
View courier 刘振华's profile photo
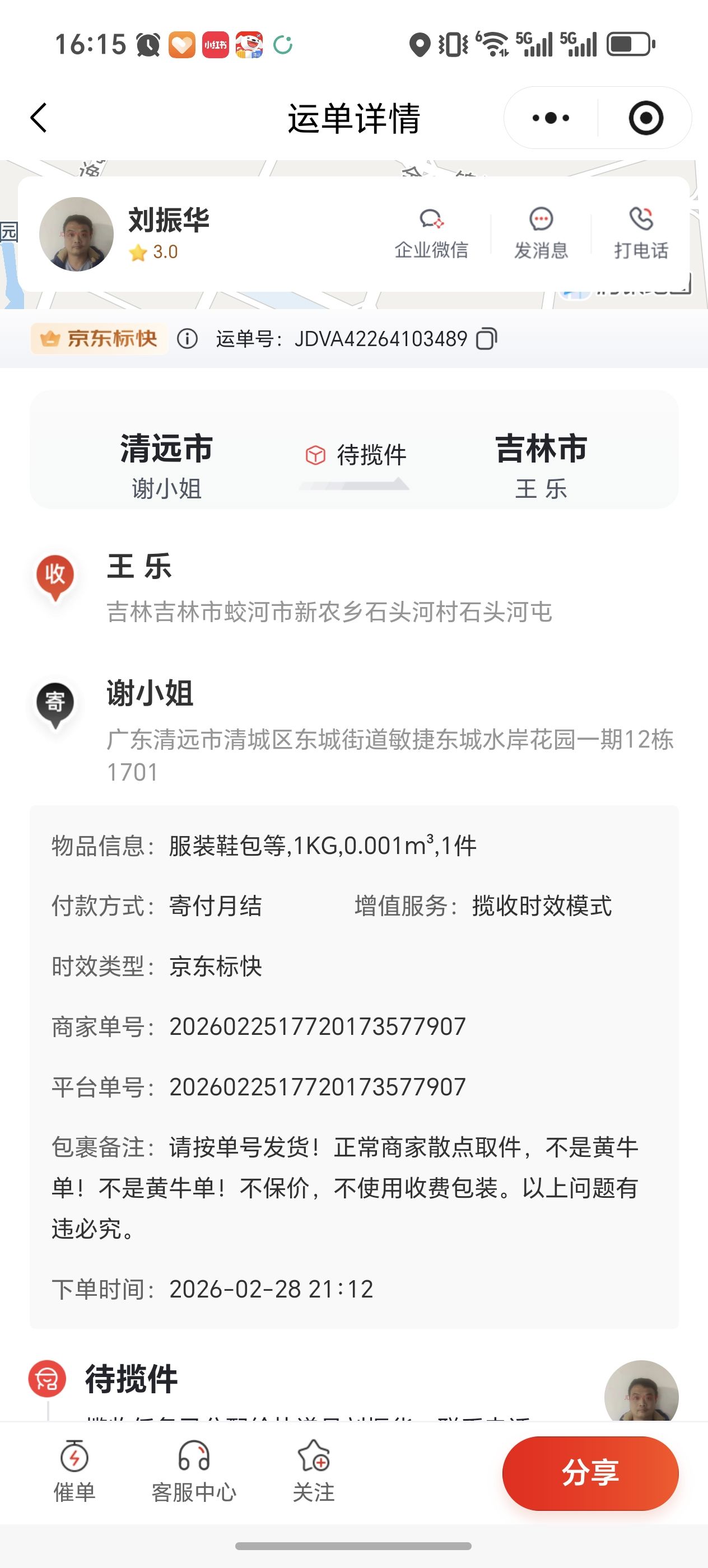[77, 234]
